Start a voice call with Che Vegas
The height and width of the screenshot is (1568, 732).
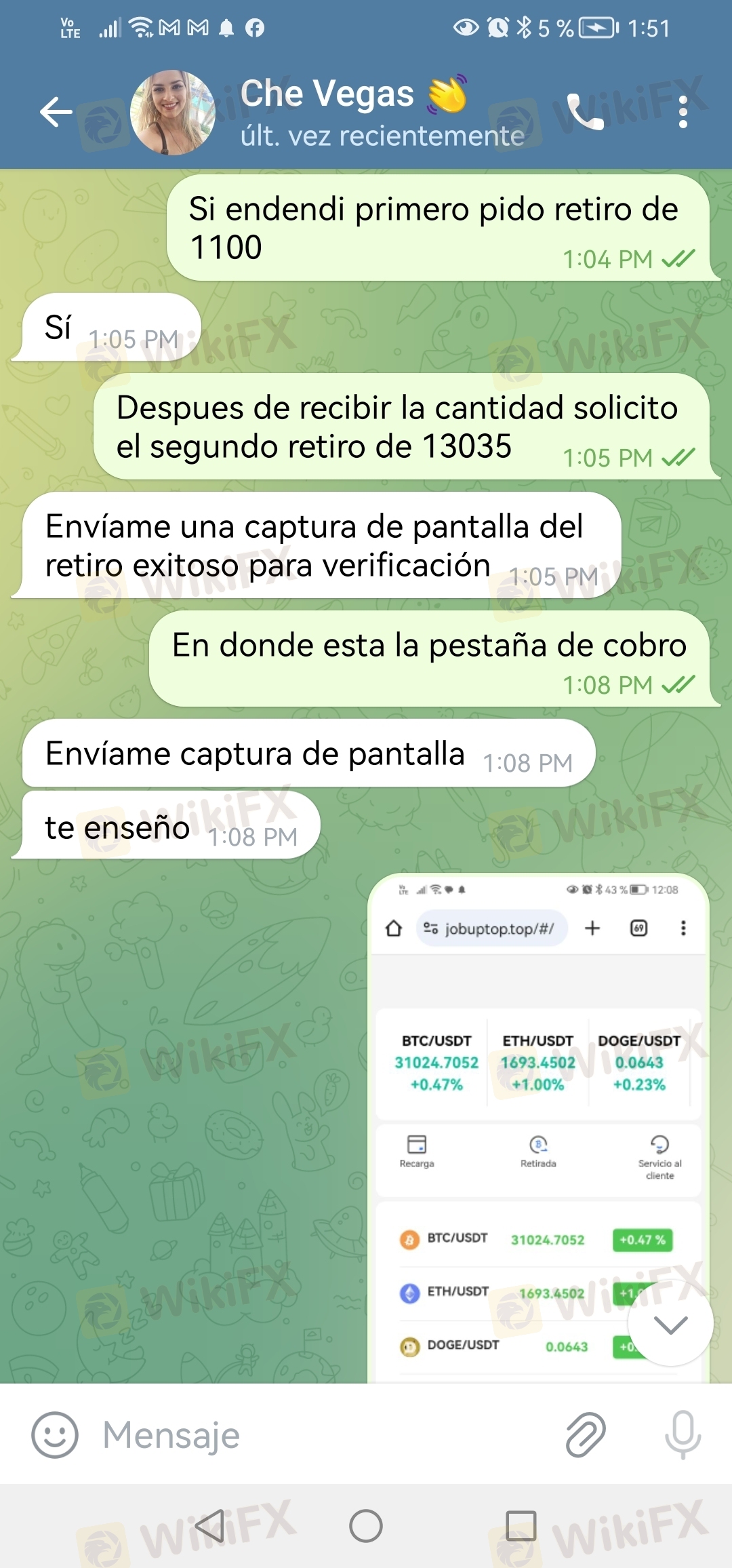(x=585, y=112)
